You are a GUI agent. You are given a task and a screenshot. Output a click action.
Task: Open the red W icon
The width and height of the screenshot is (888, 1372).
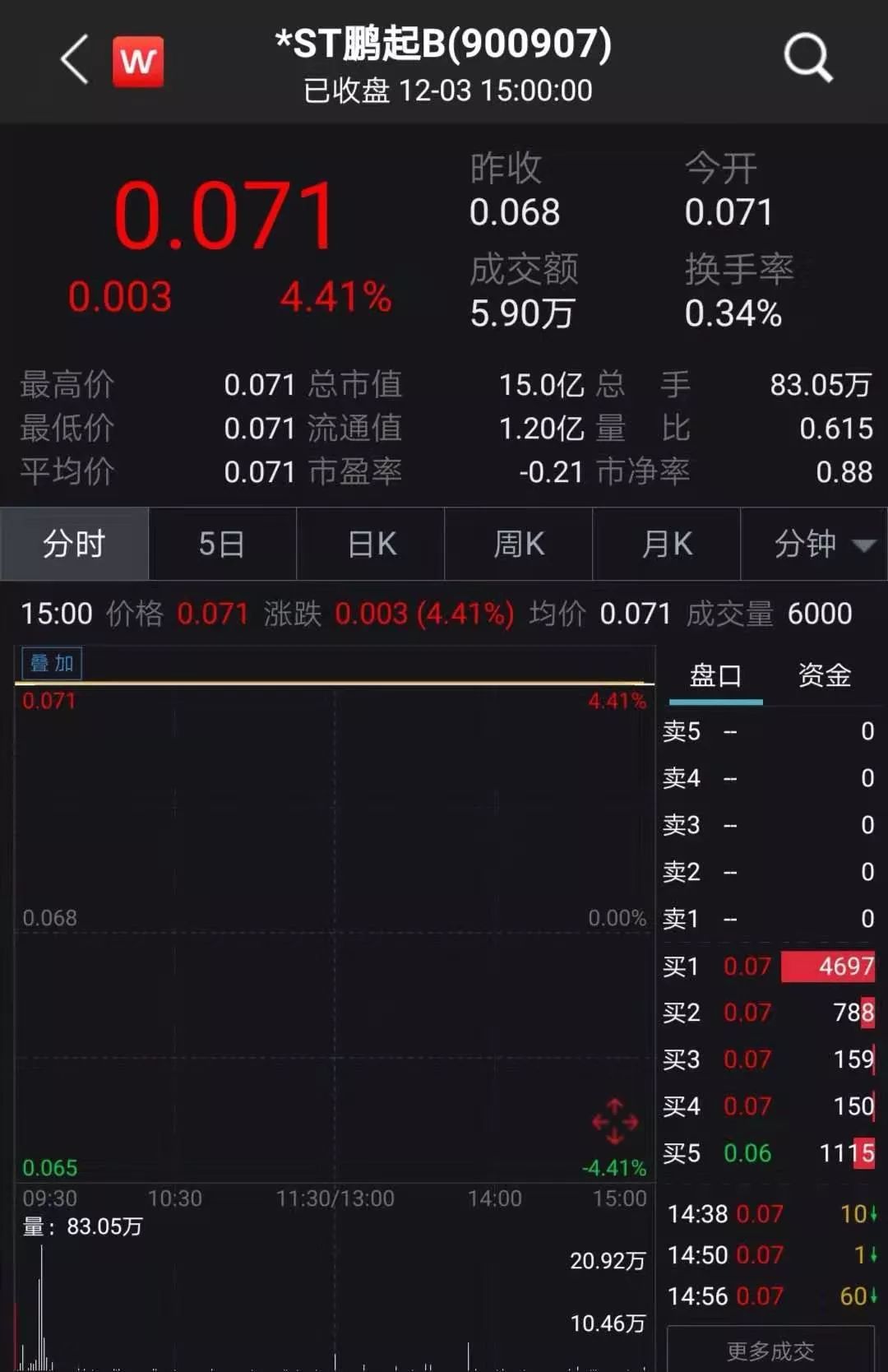click(138, 62)
